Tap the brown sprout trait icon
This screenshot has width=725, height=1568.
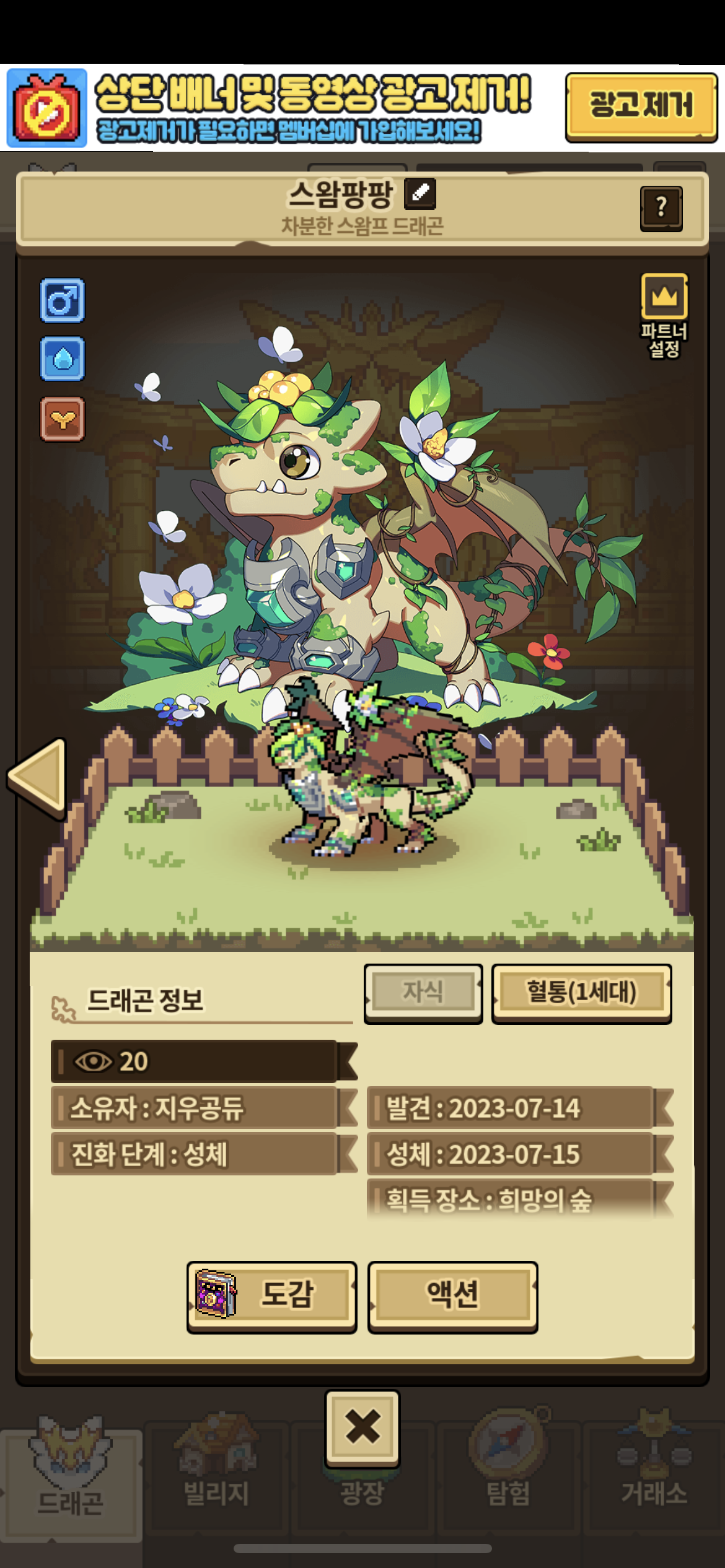63,419
